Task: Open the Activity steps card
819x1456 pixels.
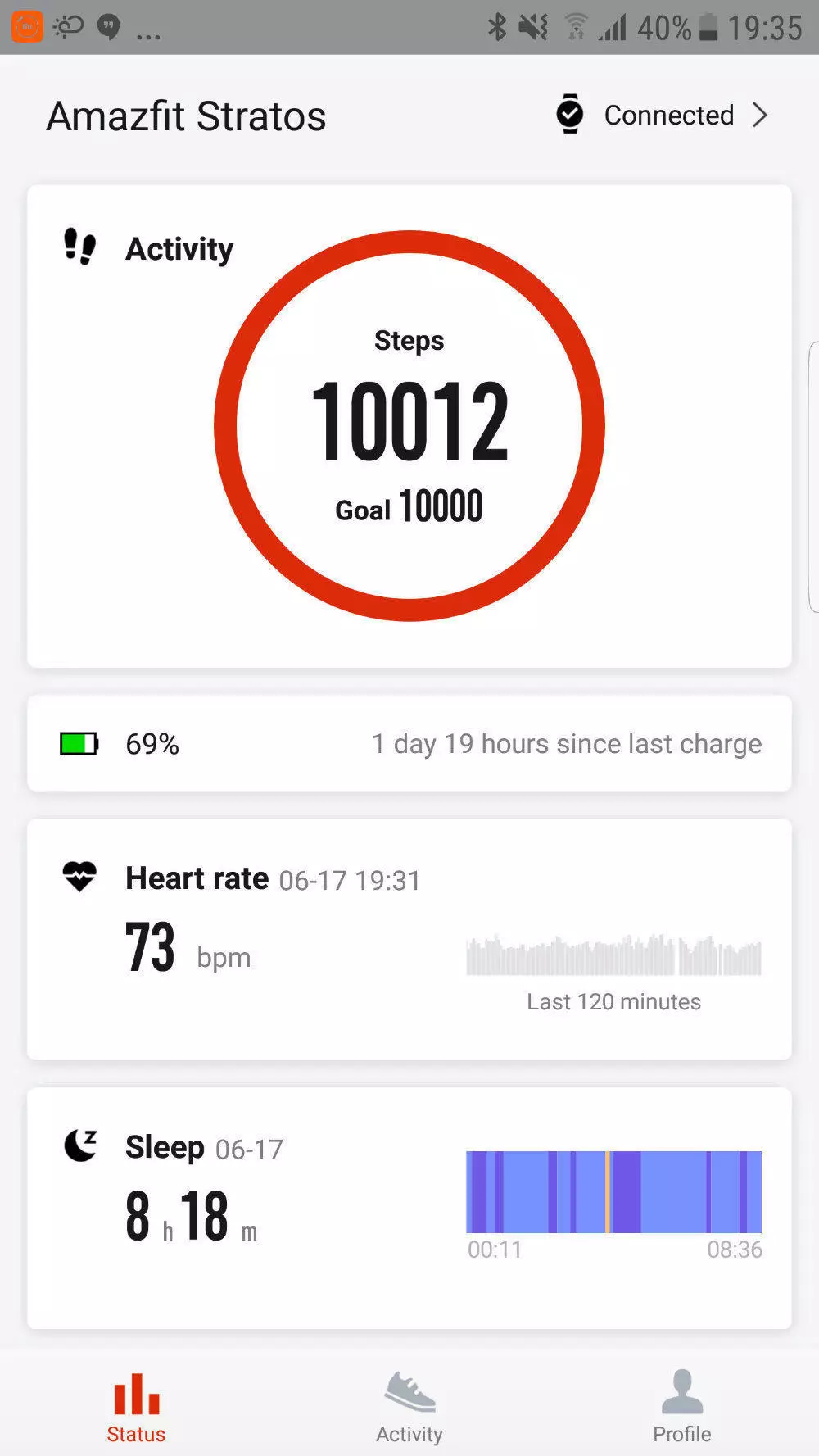Action: 409,426
